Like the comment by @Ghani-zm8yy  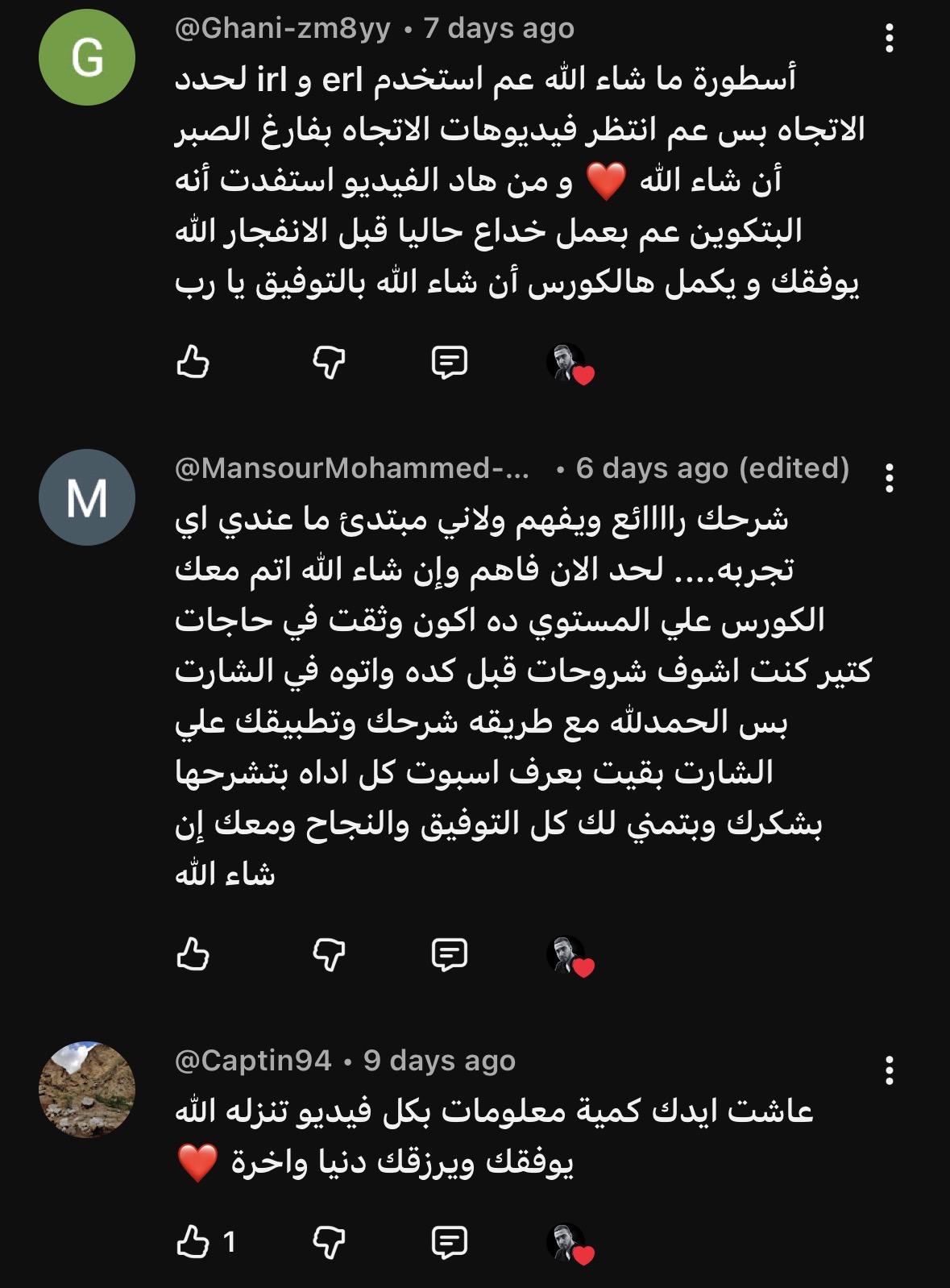tap(193, 362)
